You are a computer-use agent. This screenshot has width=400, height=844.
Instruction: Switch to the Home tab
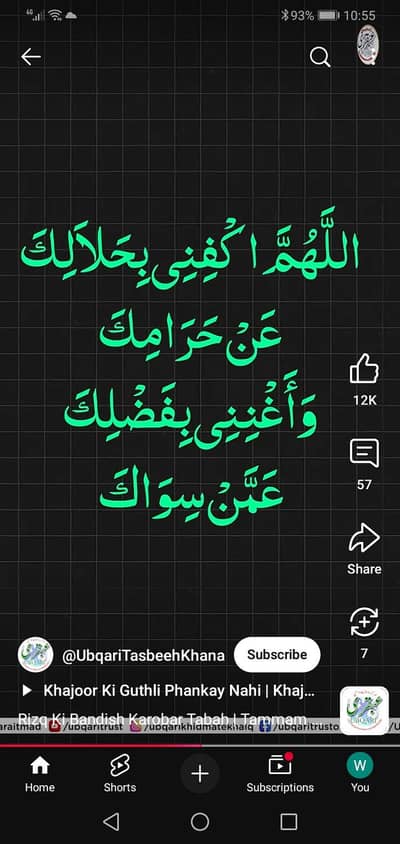coord(40,774)
